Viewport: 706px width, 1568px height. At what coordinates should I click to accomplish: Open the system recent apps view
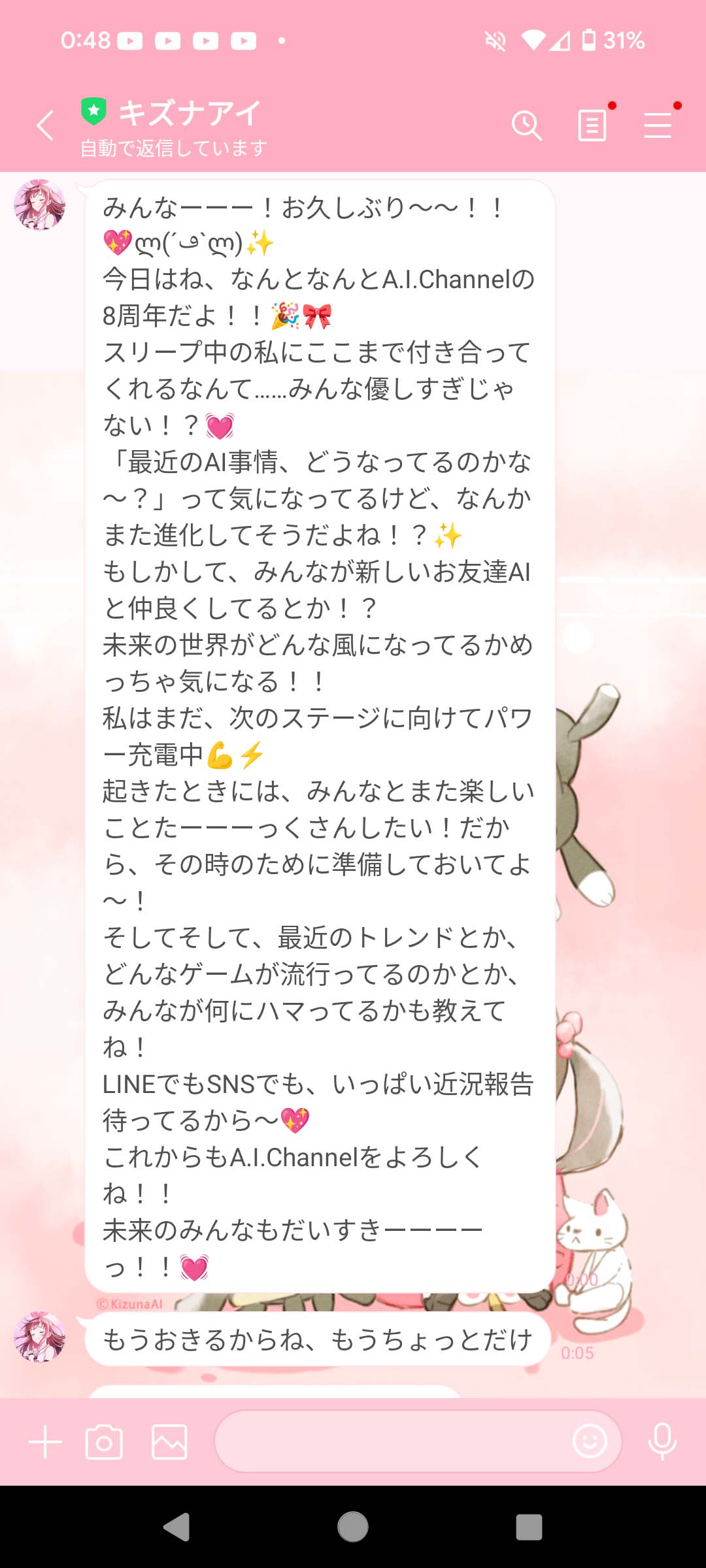529,1527
